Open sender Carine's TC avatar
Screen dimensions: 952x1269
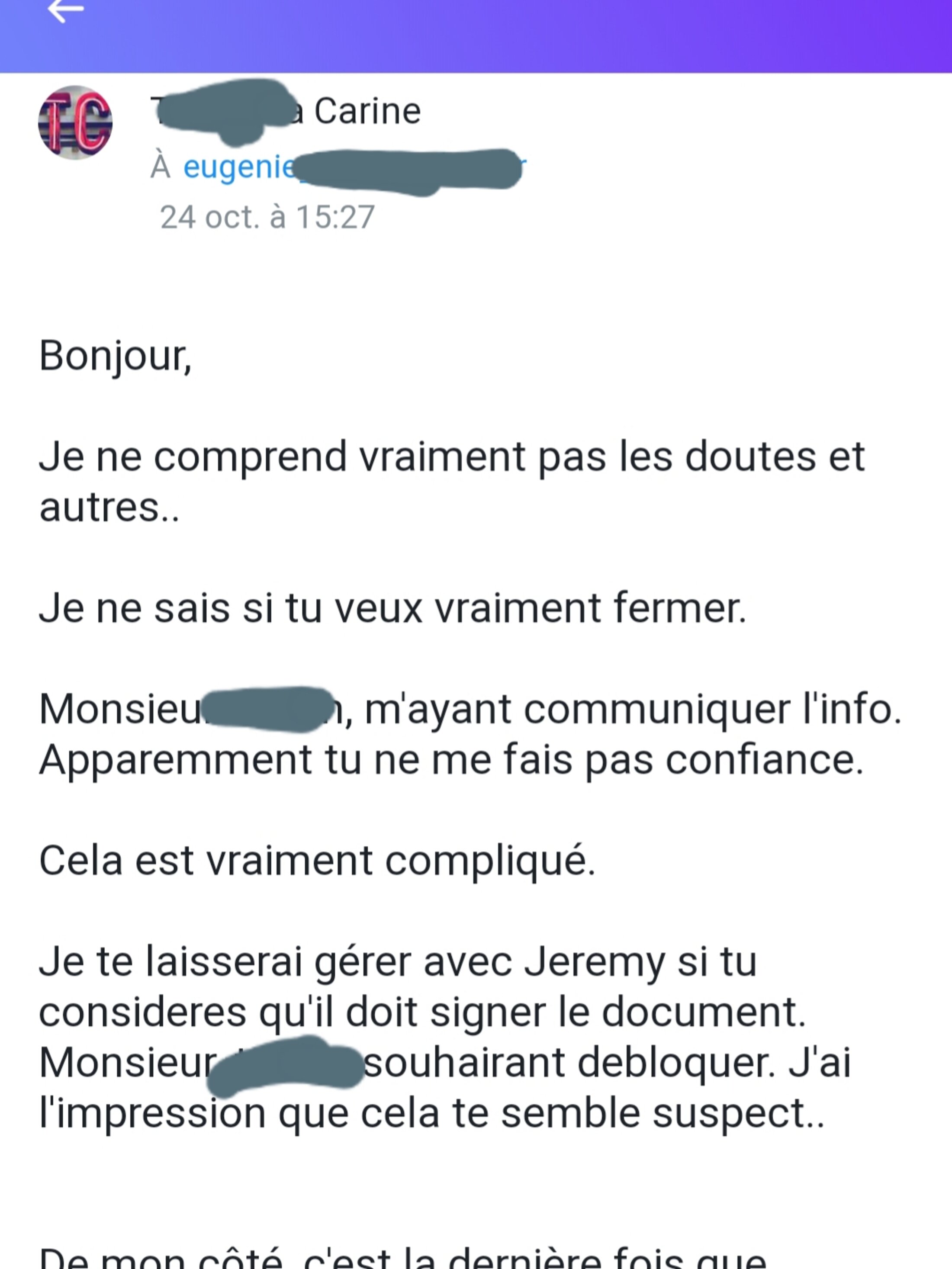click(x=75, y=123)
